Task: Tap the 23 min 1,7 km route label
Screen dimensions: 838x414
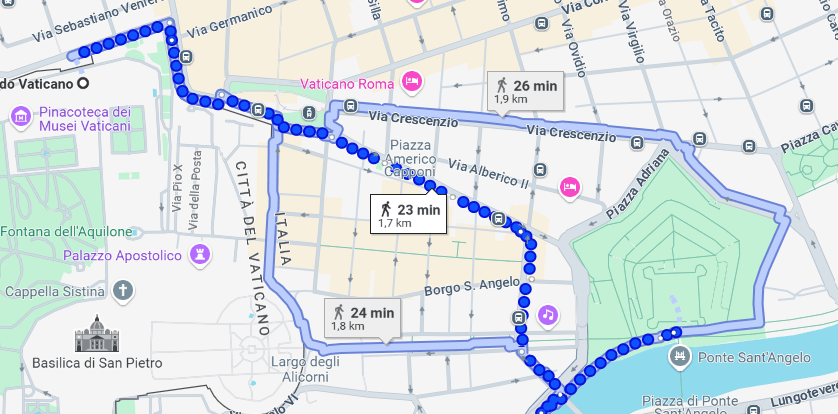Action: point(408,214)
